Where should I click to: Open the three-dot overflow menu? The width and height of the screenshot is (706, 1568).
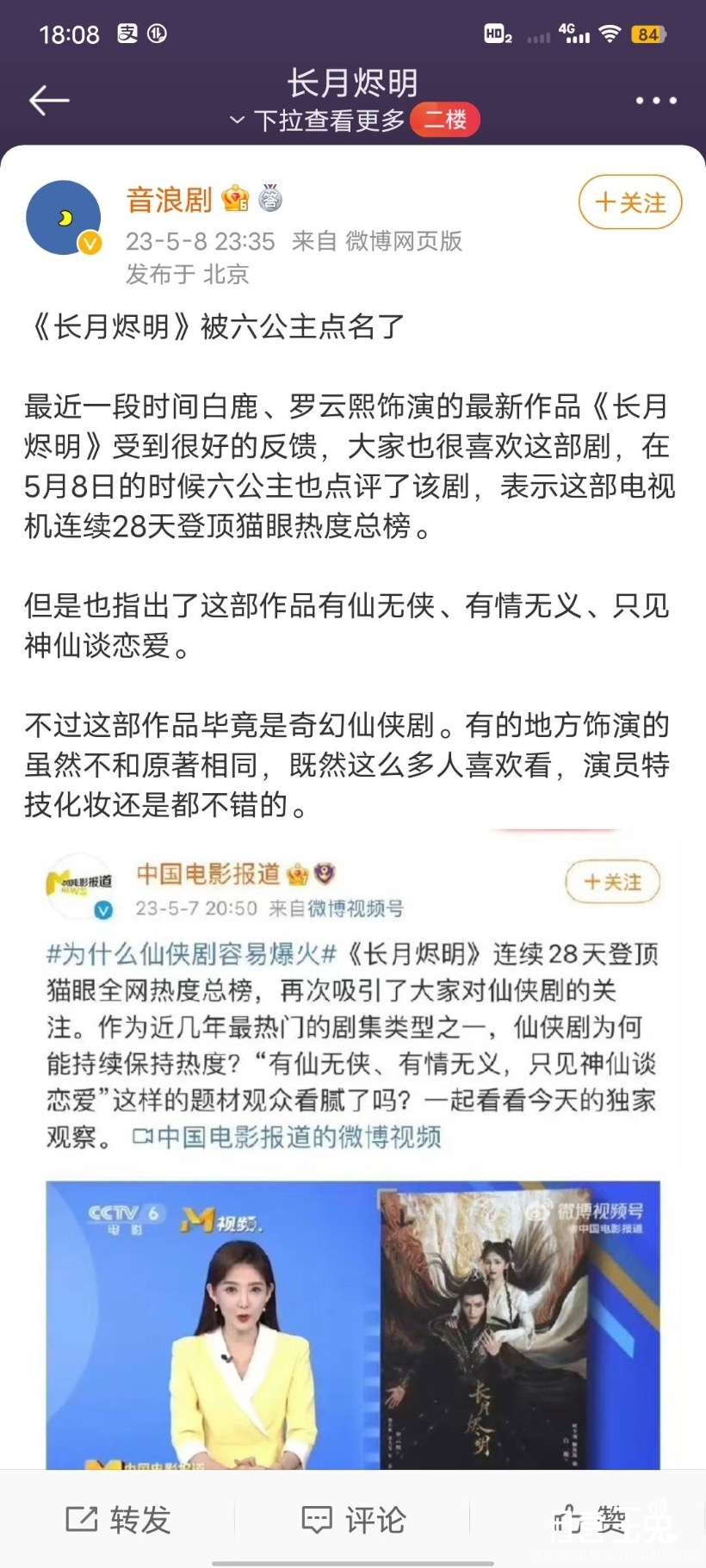pos(656,101)
